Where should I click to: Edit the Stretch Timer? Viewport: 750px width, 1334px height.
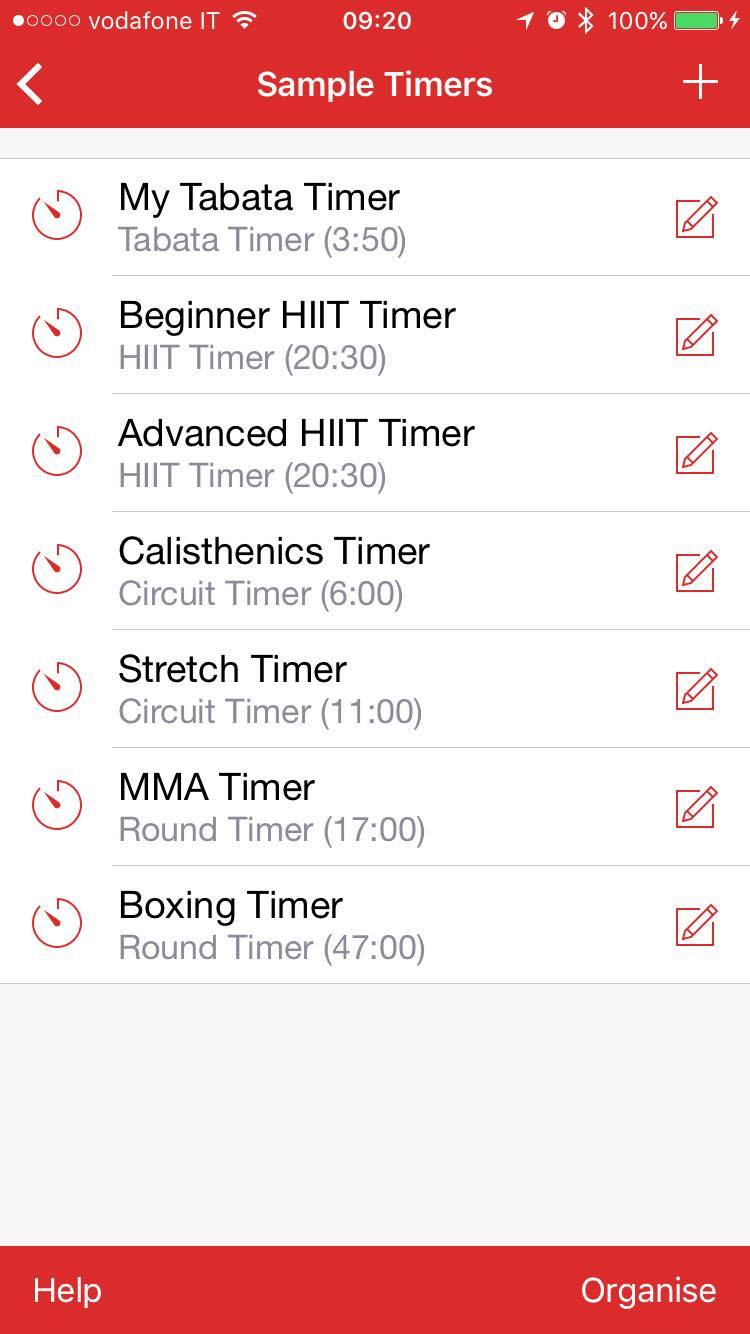tap(697, 689)
